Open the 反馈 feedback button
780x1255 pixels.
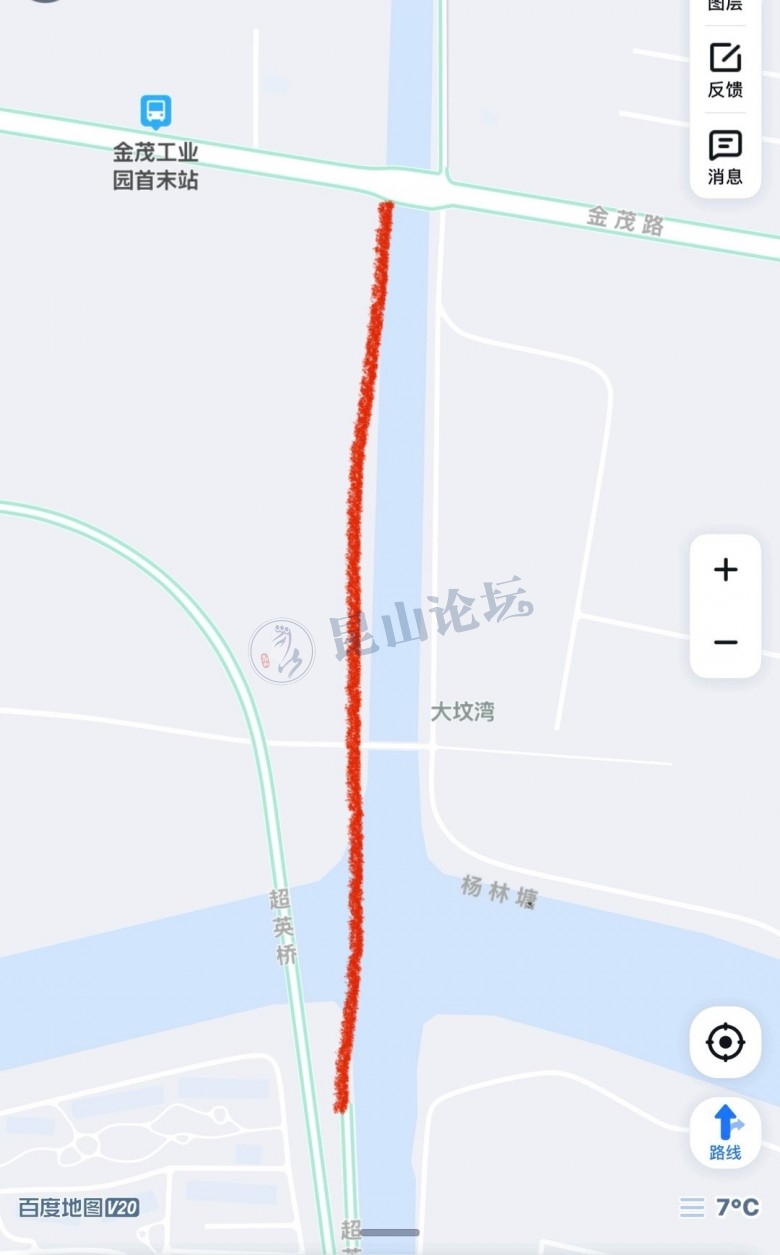coord(725,70)
